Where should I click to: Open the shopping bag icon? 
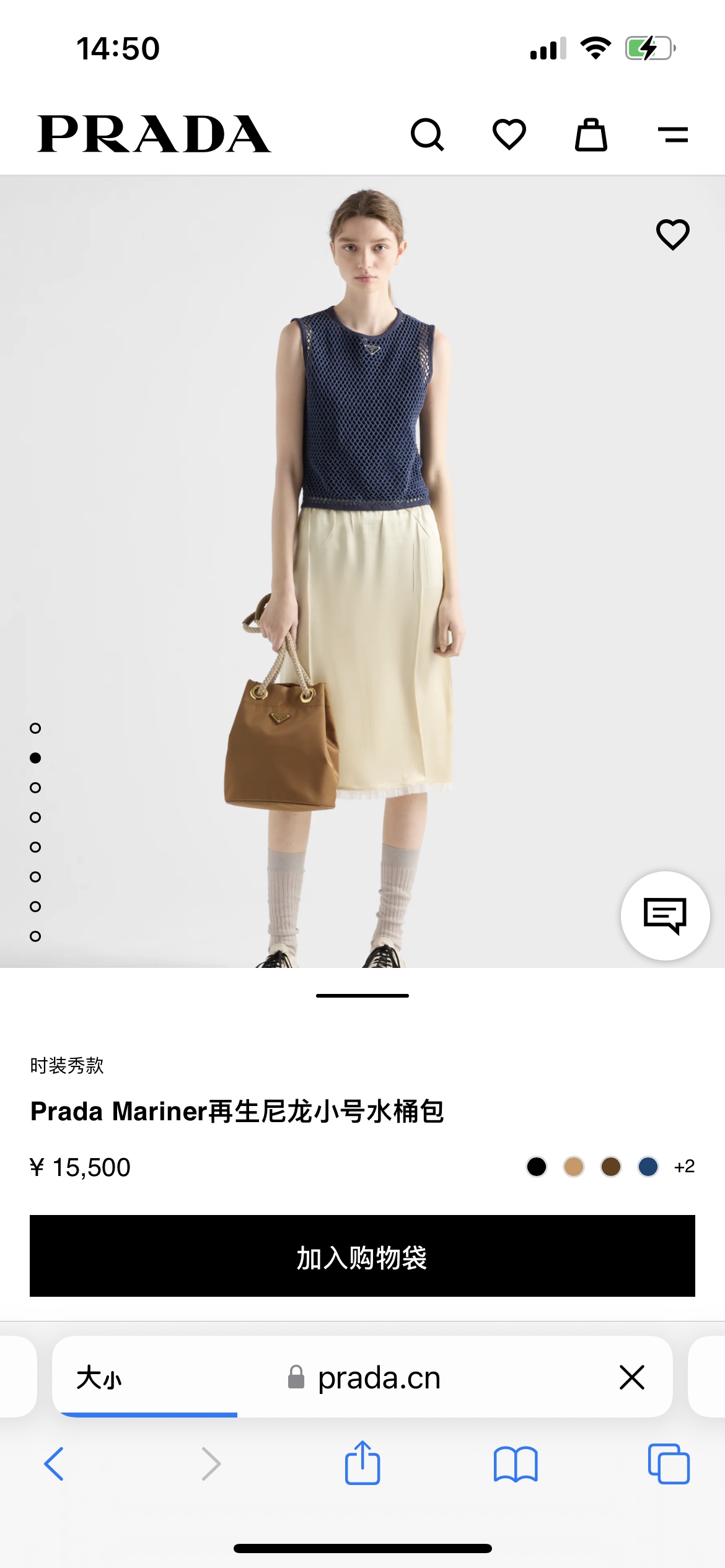(591, 134)
